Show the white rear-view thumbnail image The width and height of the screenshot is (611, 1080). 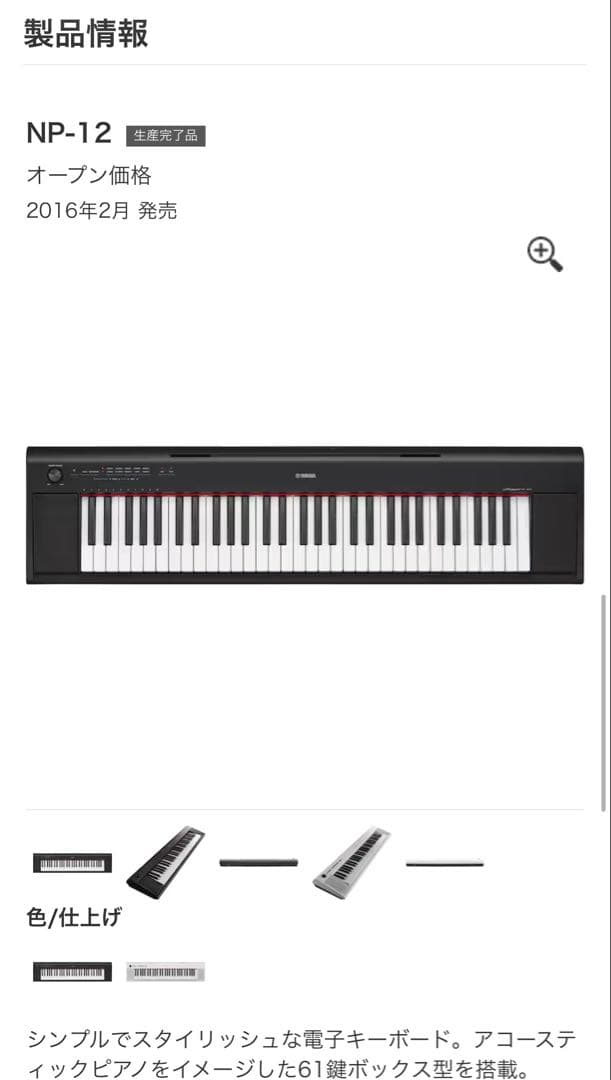pyautogui.click(x=444, y=862)
